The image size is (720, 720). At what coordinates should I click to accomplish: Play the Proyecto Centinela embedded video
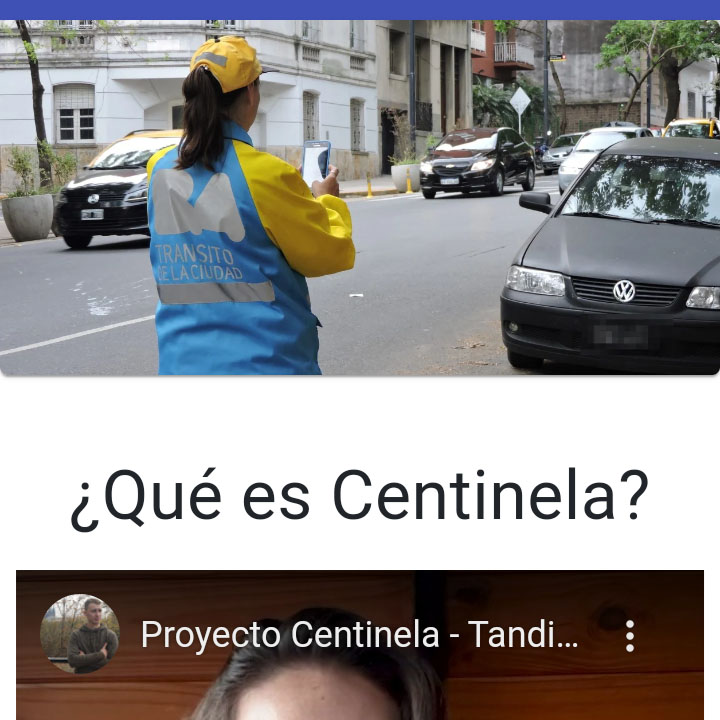(360, 690)
